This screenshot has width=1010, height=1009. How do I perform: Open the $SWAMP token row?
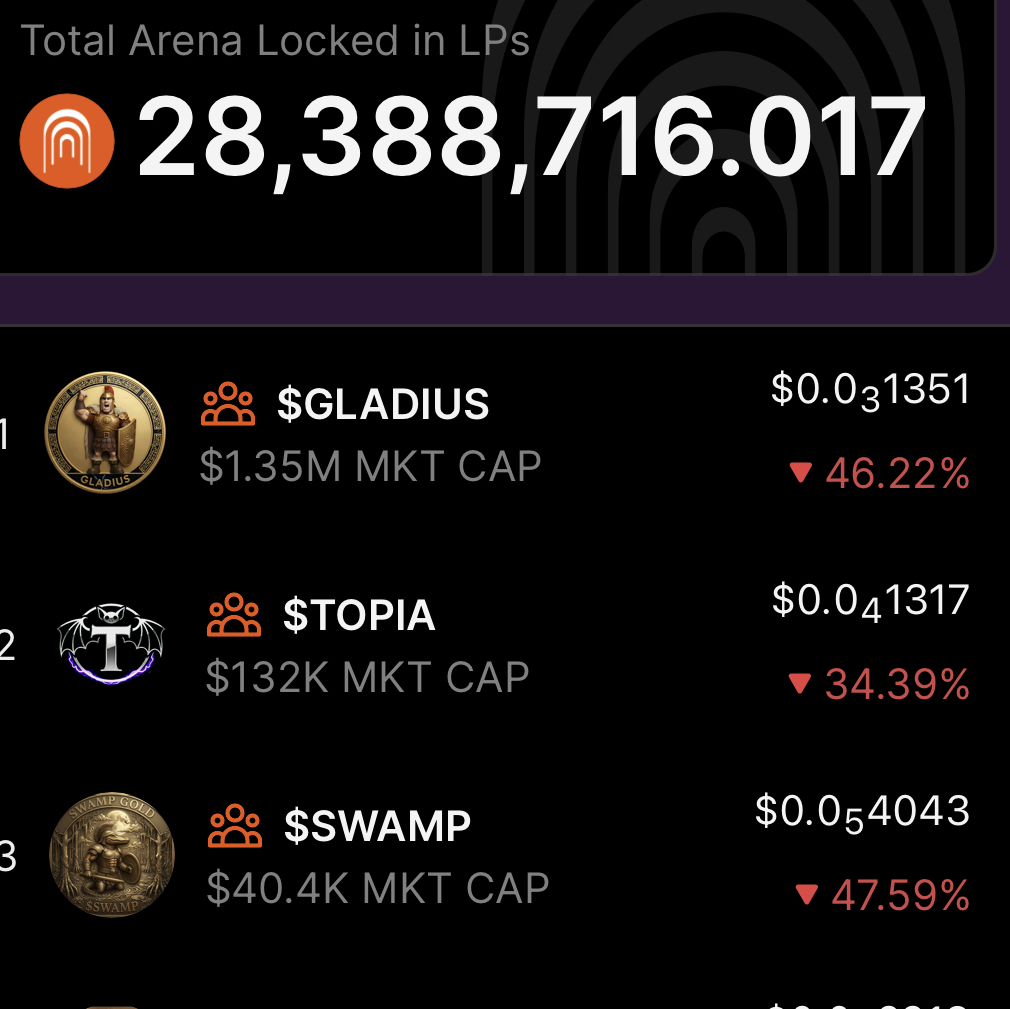505,854
